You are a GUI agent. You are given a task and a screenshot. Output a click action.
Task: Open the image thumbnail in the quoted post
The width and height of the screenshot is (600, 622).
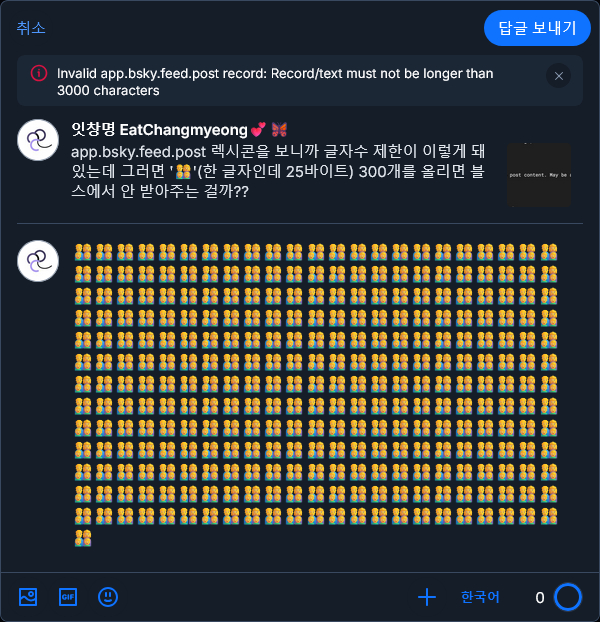[538, 174]
